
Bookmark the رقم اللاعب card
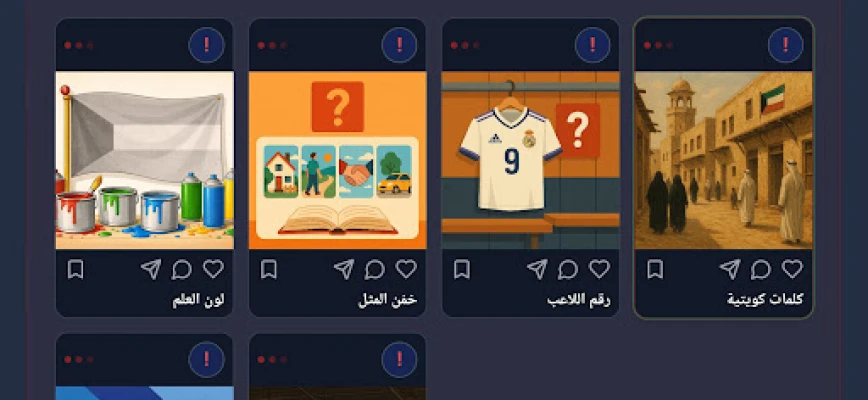(x=462, y=269)
